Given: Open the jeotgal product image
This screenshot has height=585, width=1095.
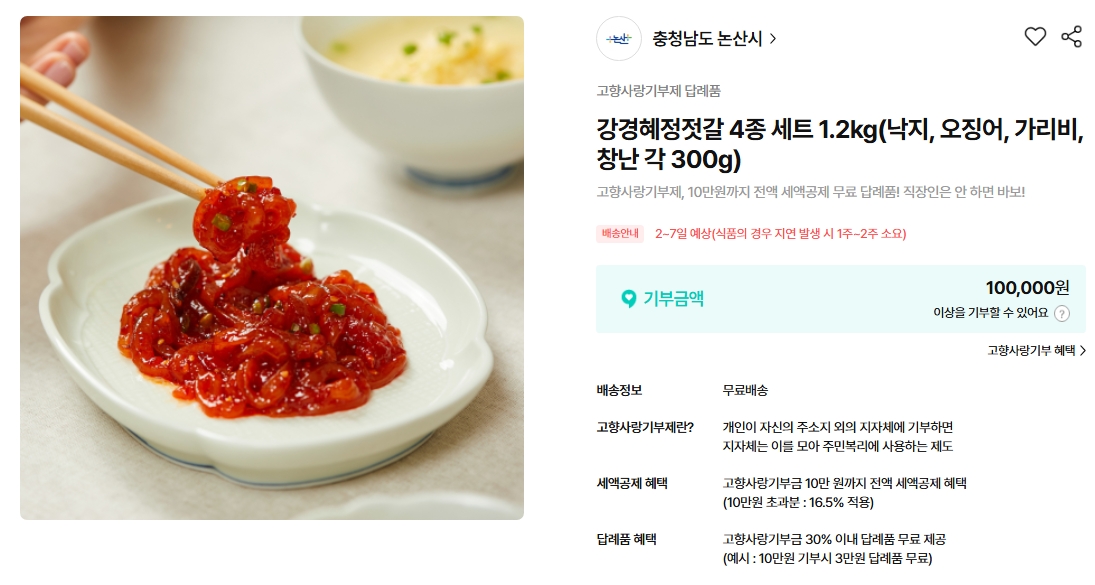Looking at the screenshot, I should coord(272,268).
